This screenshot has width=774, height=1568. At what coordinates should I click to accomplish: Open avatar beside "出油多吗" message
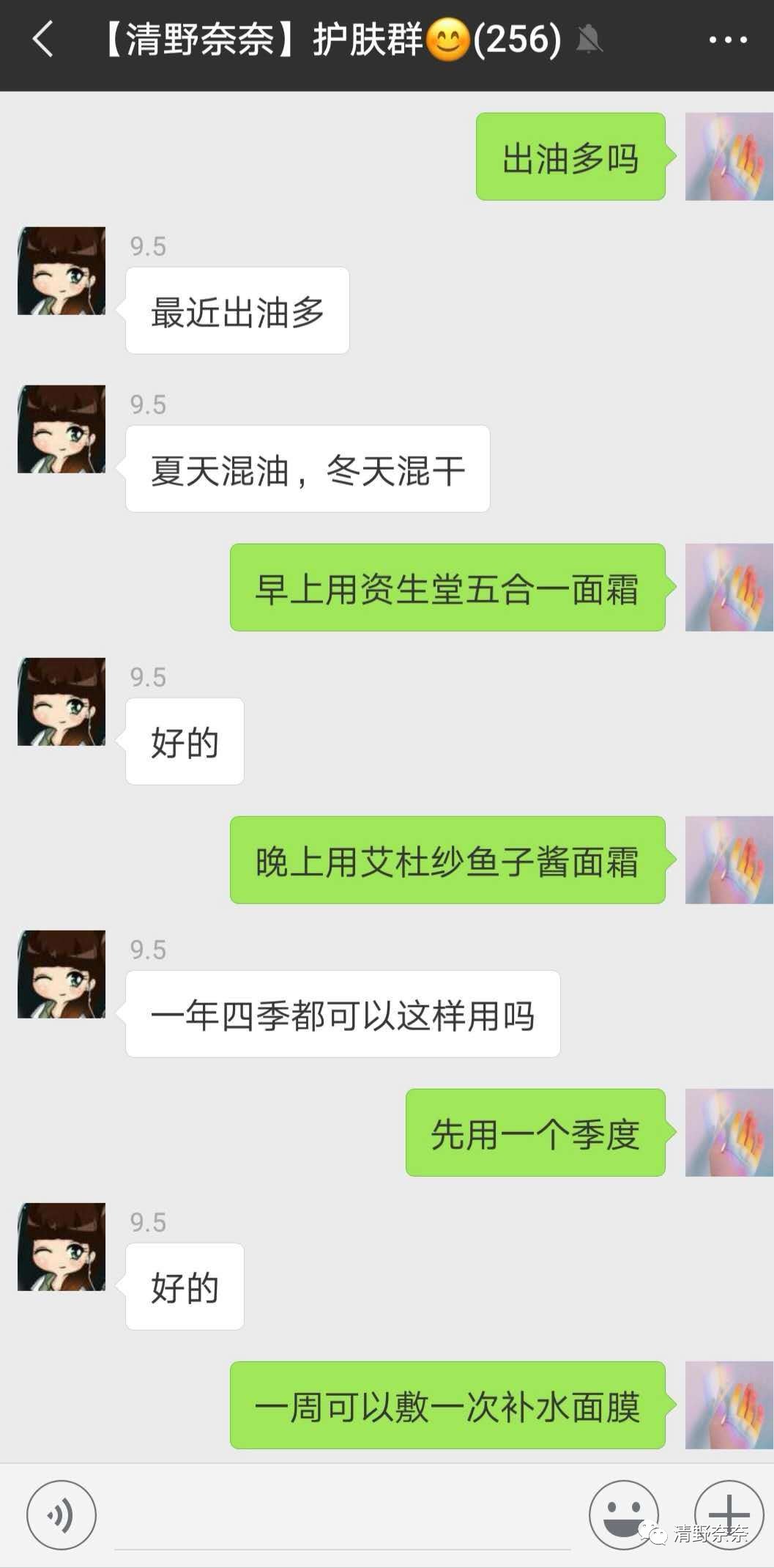[x=729, y=156]
